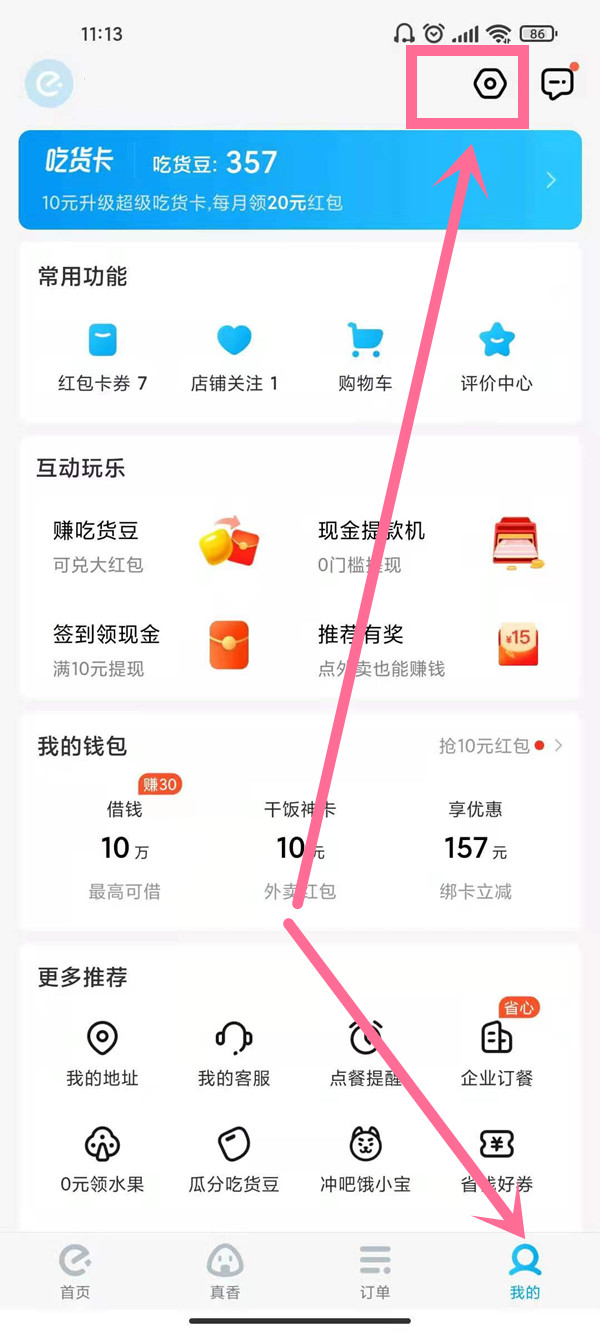This screenshot has height=1333, width=600.
Task: Open 企业订餐
Action: pyautogui.click(x=496, y=1052)
